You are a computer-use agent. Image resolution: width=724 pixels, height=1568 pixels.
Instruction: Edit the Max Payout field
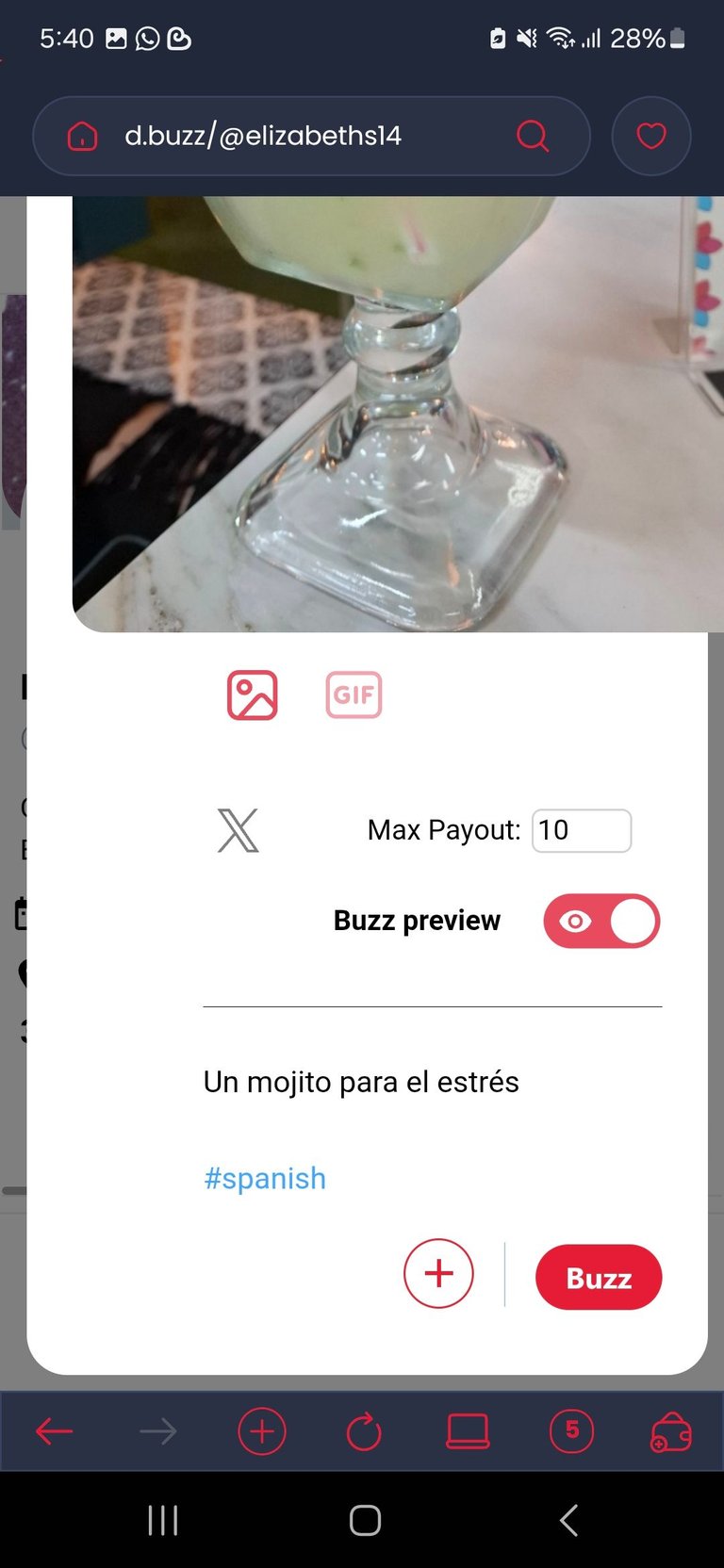click(581, 831)
